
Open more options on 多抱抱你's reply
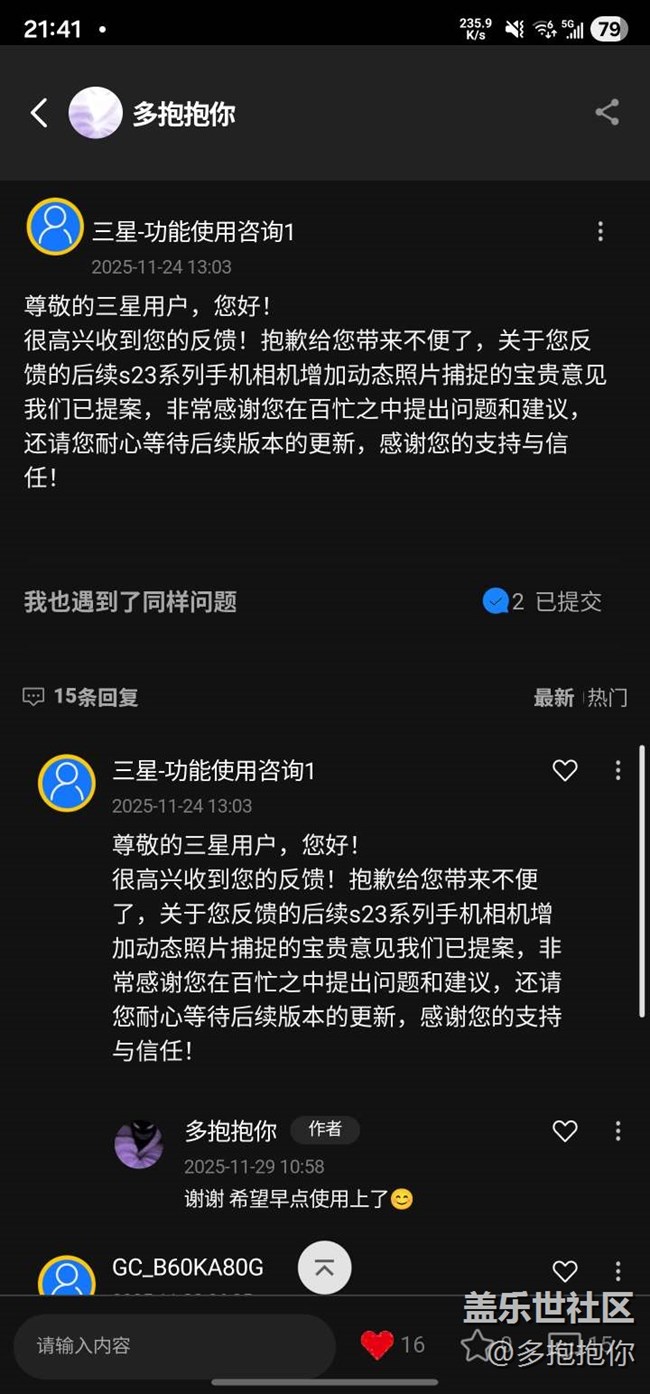click(x=618, y=1130)
